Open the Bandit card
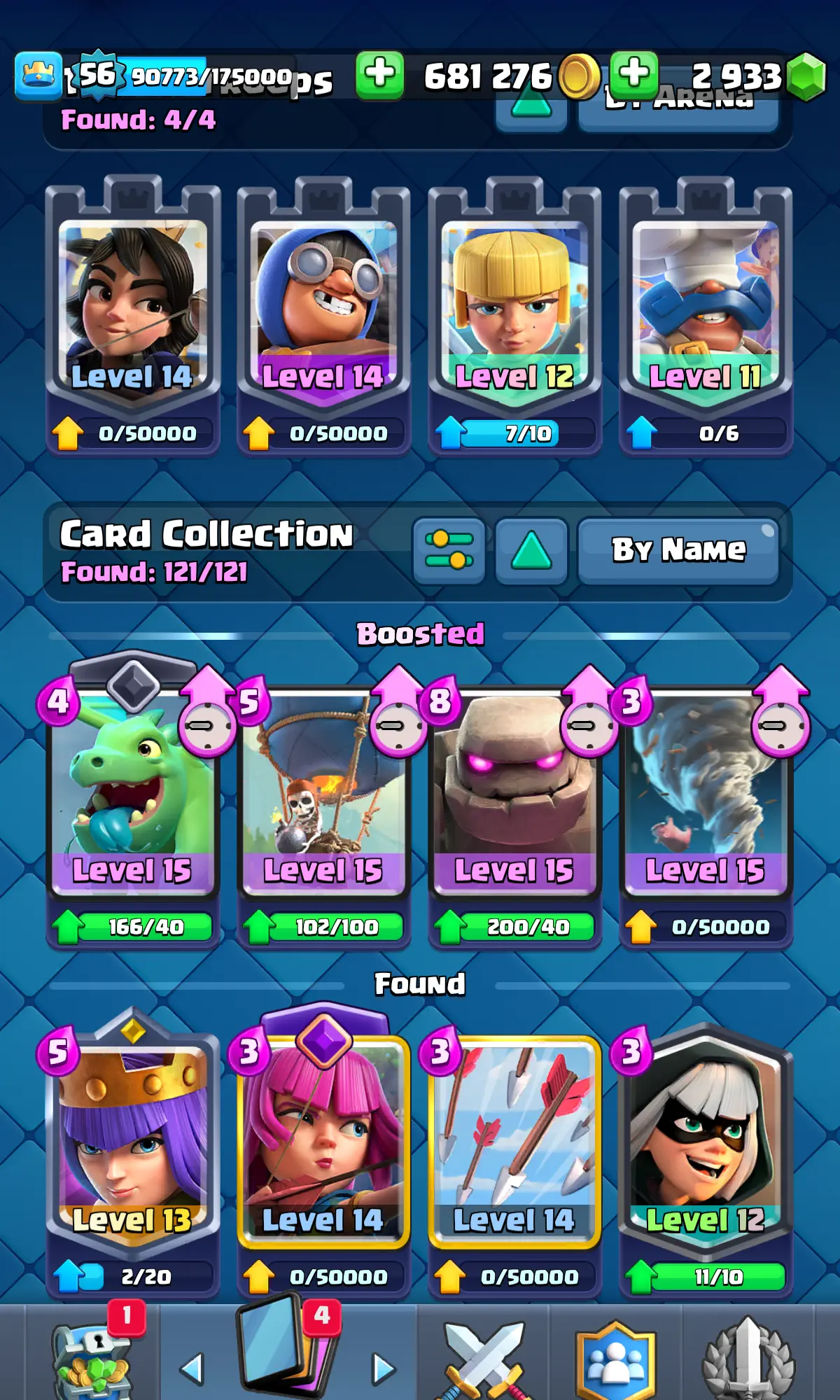Image resolution: width=840 pixels, height=1400 pixels. [x=706, y=1141]
